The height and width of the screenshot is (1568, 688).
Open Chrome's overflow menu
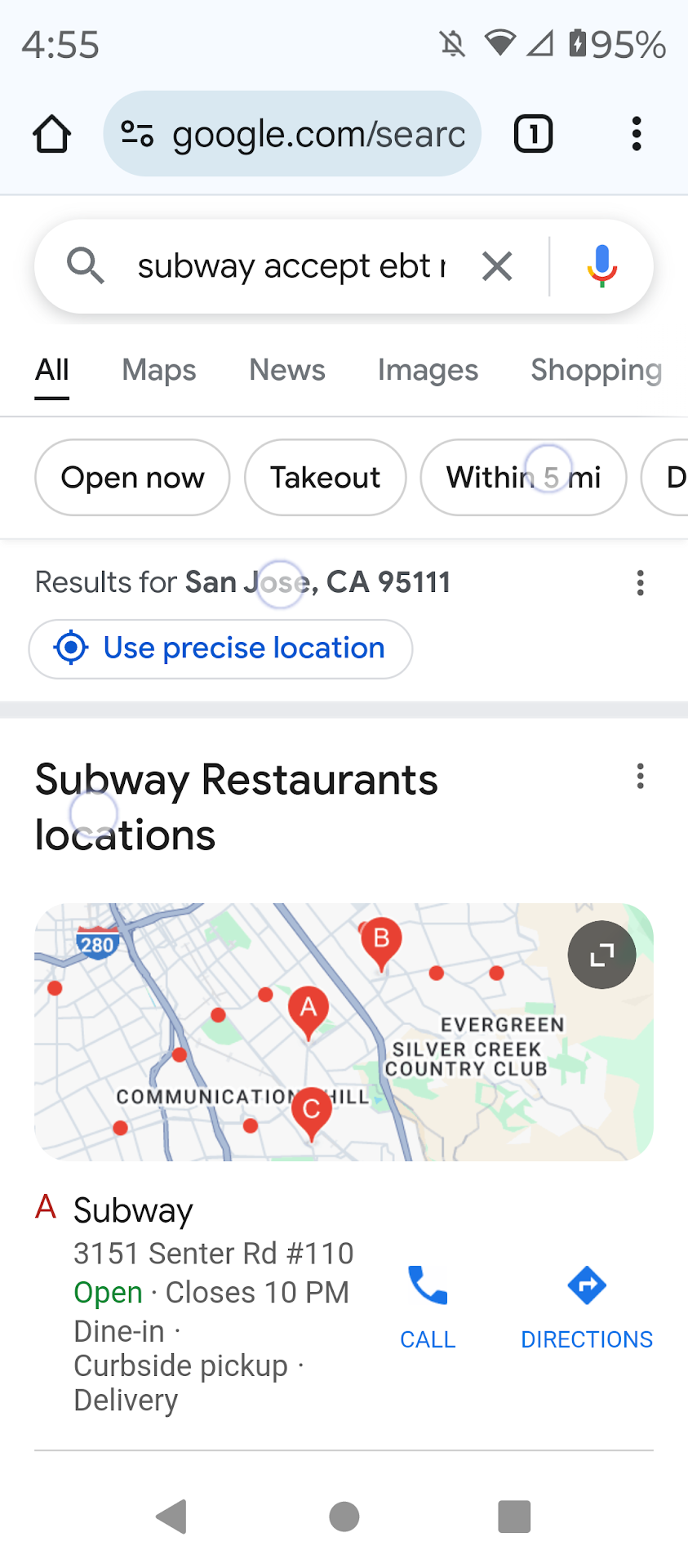(x=637, y=134)
